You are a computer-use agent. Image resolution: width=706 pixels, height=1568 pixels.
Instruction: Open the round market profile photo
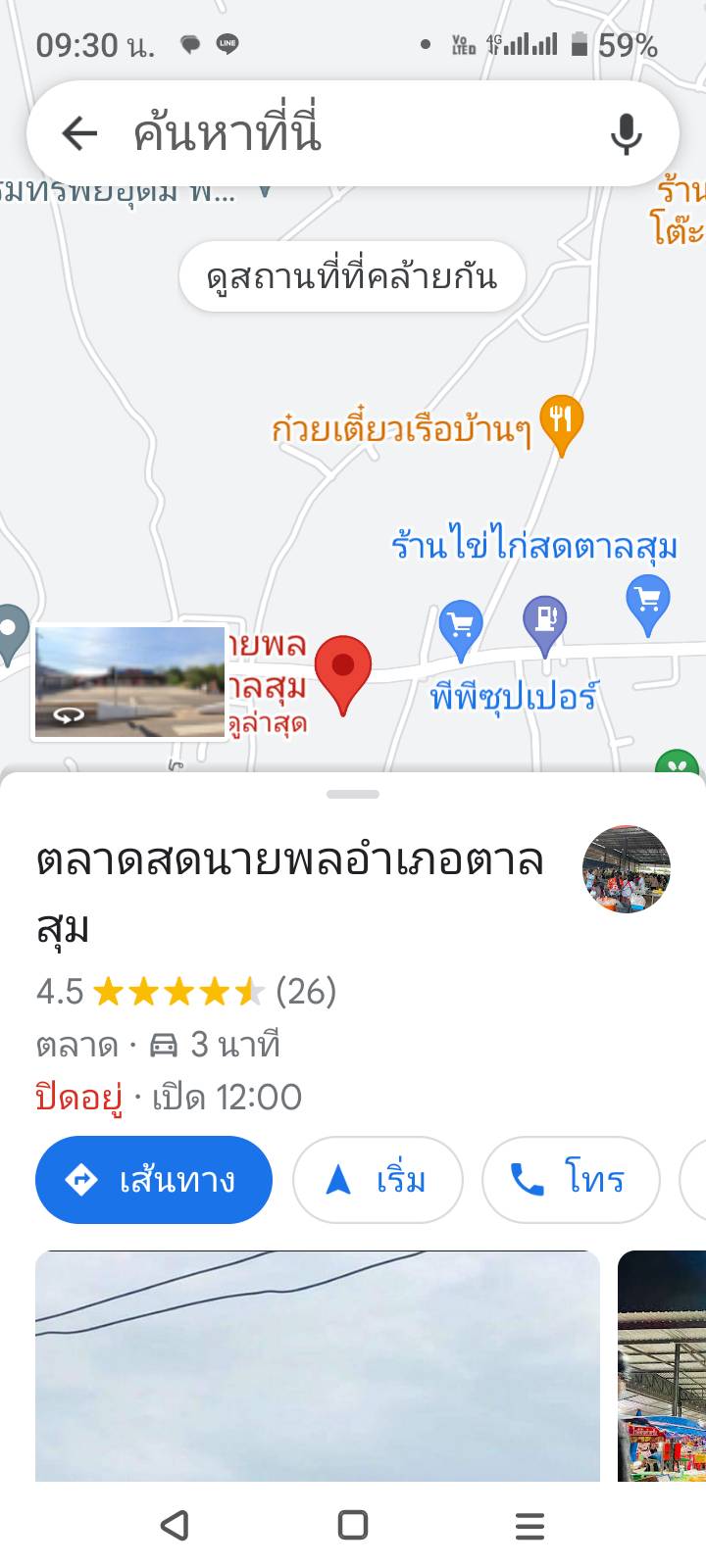click(626, 869)
